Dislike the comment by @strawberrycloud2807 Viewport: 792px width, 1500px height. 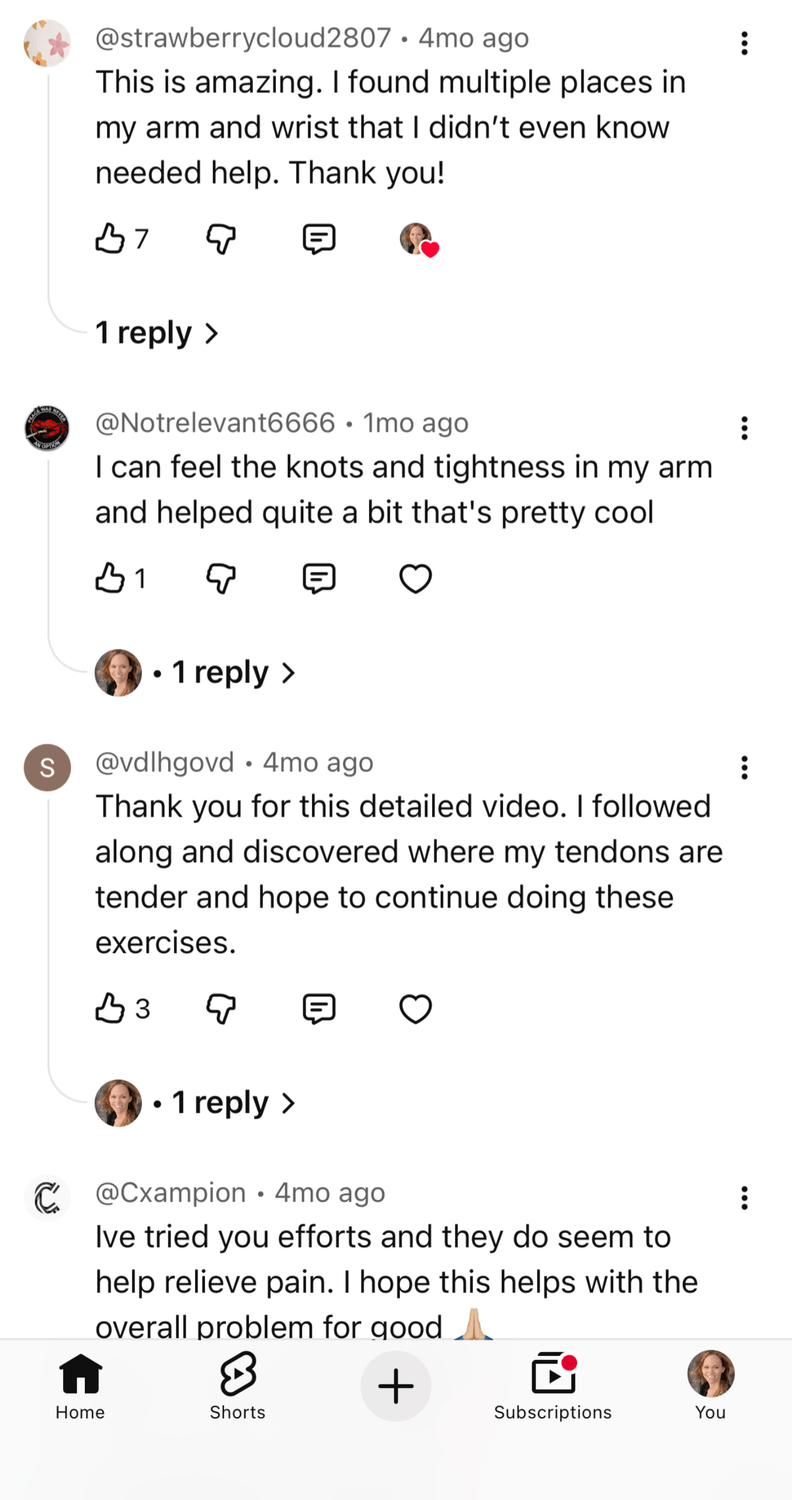coord(221,239)
